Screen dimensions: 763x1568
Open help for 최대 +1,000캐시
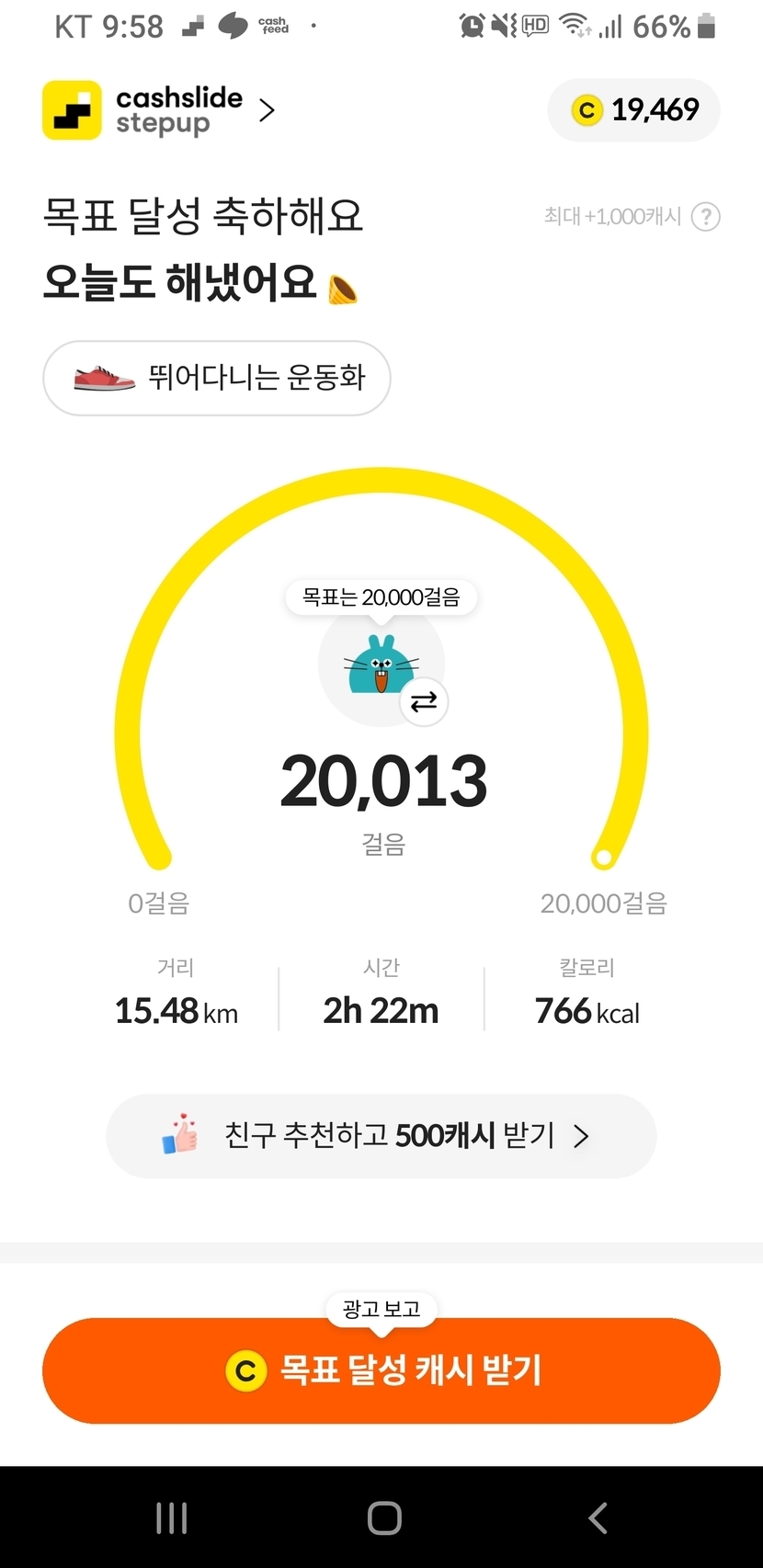[x=705, y=217]
